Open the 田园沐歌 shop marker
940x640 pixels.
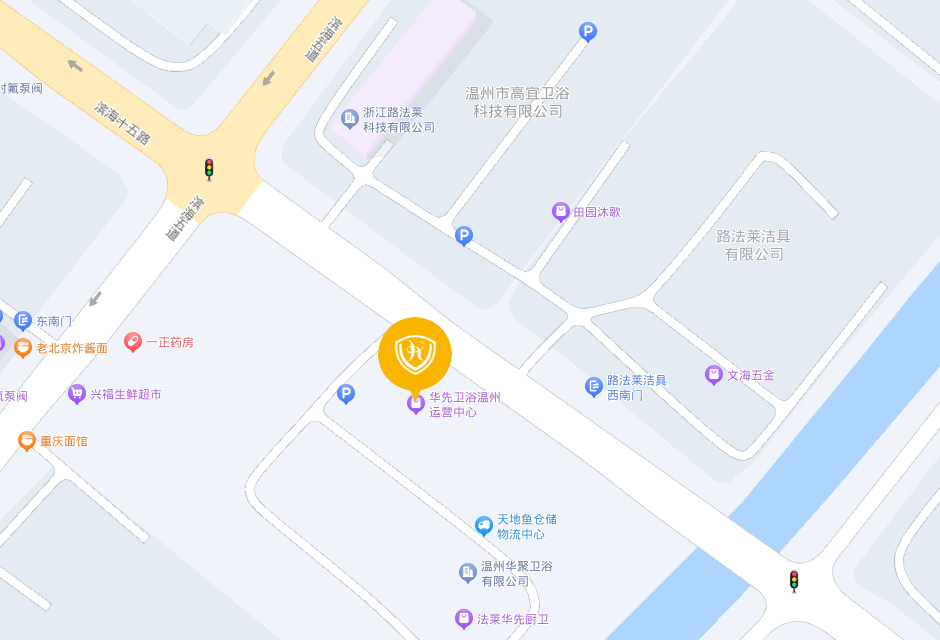[561, 212]
